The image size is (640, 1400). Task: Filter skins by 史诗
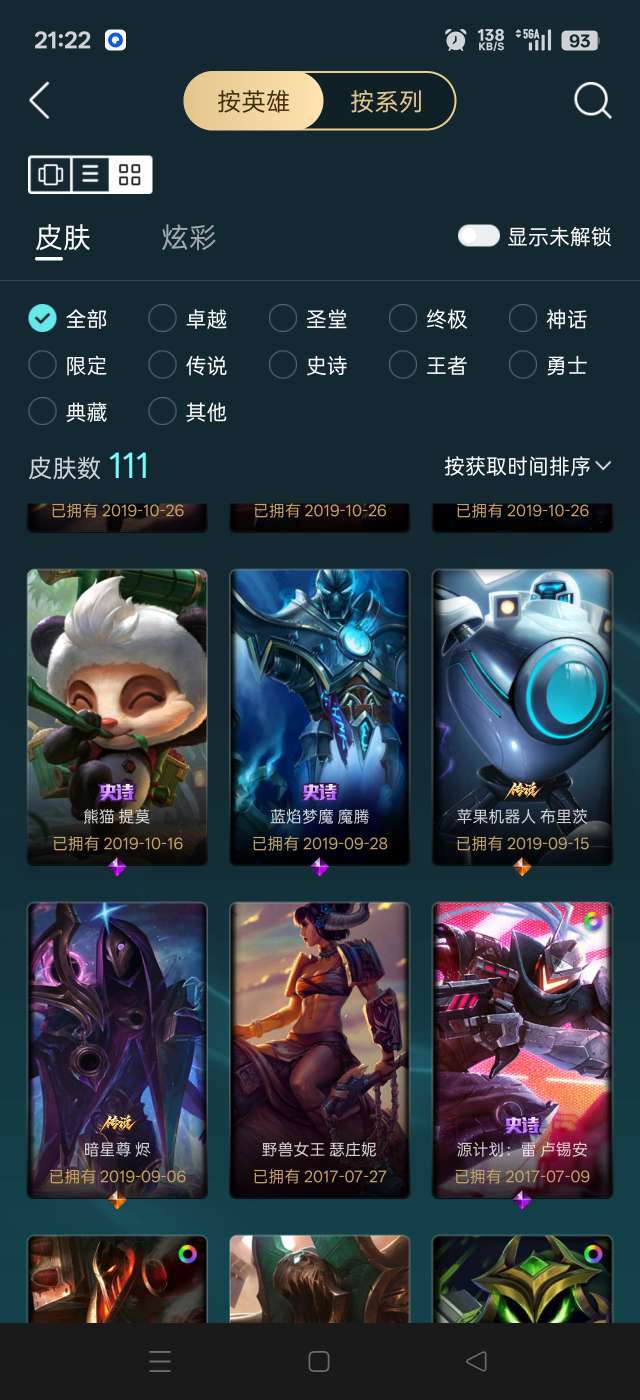click(308, 365)
